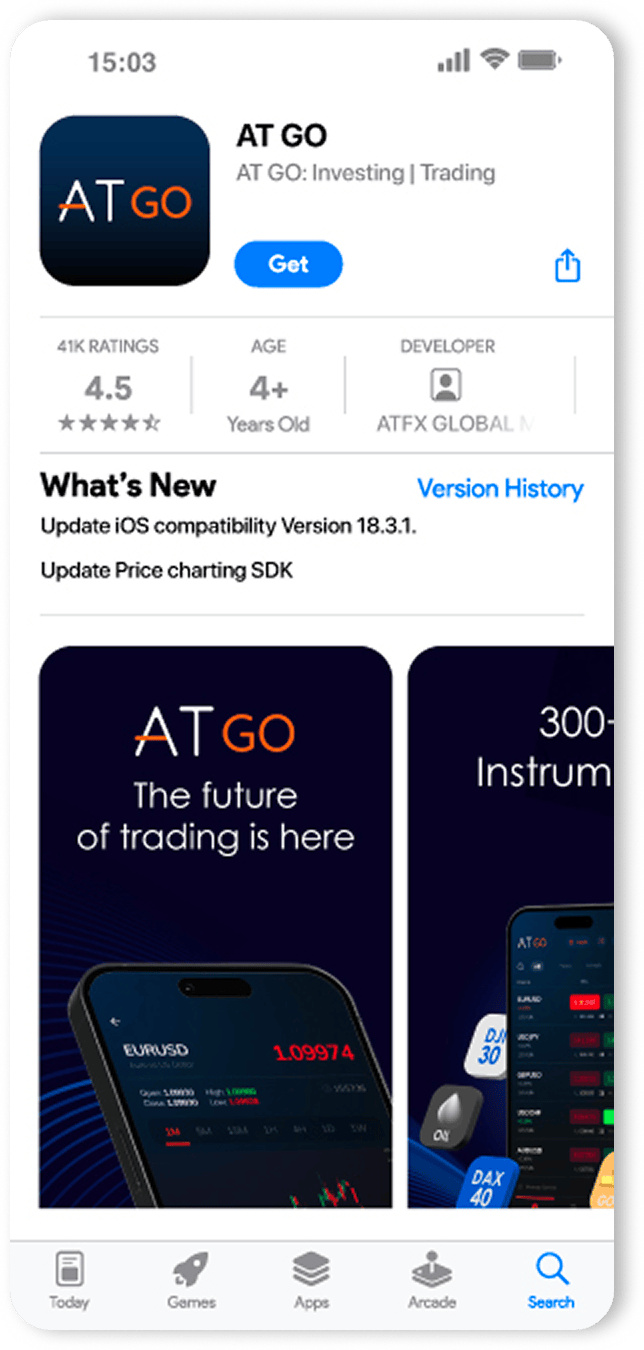Open Version History
This screenshot has width=644, height=1350.
[x=500, y=489]
